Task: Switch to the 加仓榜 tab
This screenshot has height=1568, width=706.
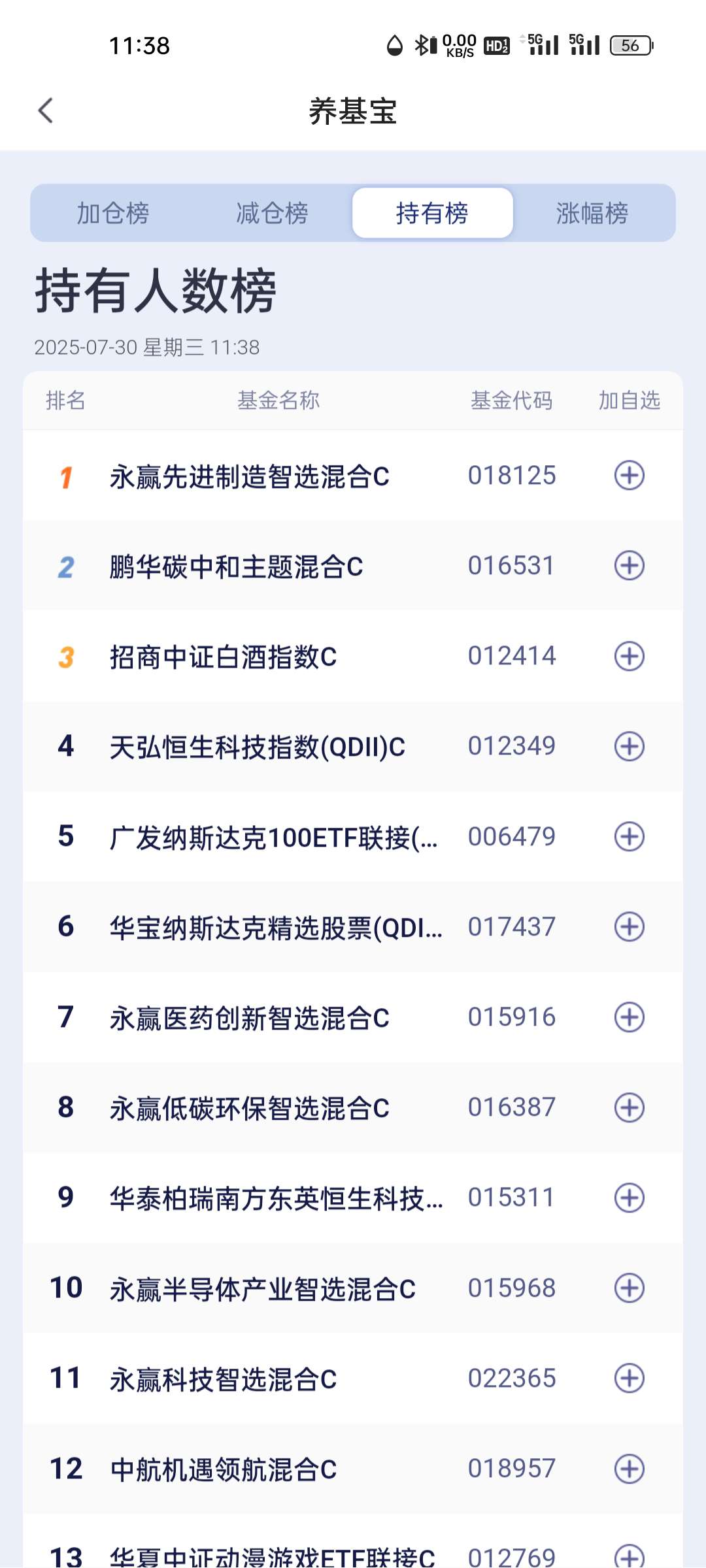Action: [113, 213]
